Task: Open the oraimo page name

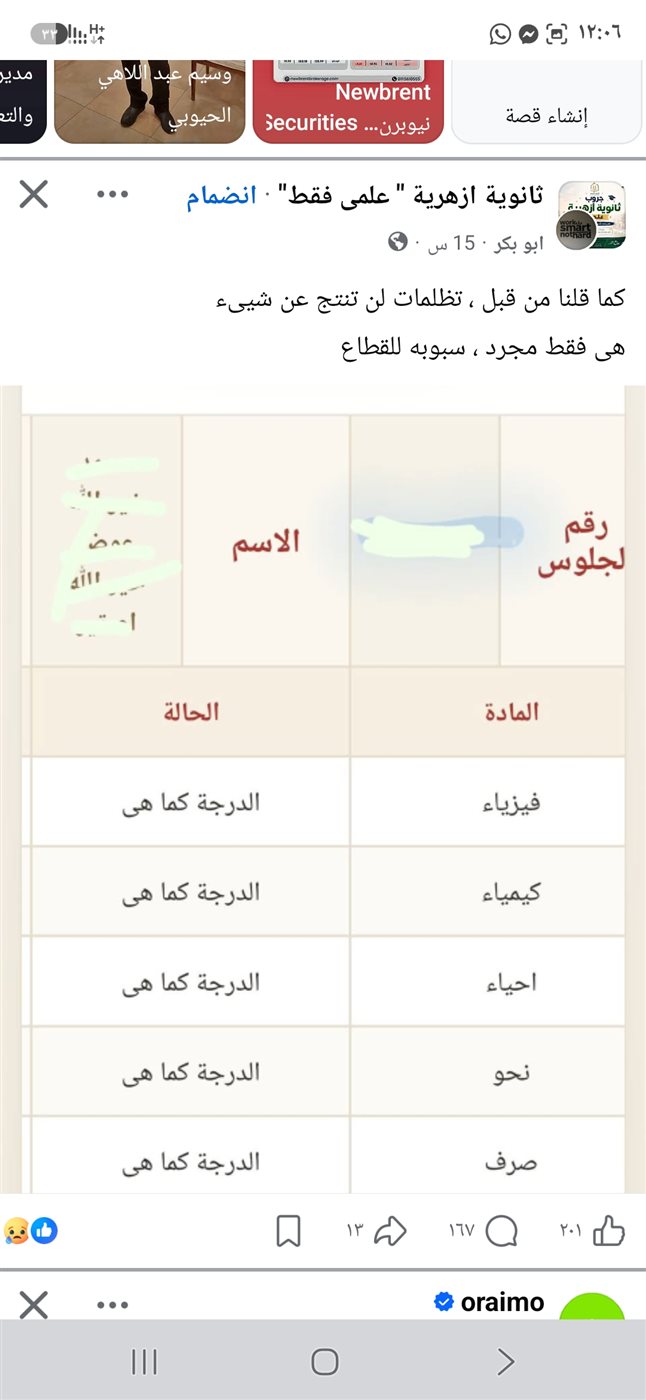Action: 502,1302
